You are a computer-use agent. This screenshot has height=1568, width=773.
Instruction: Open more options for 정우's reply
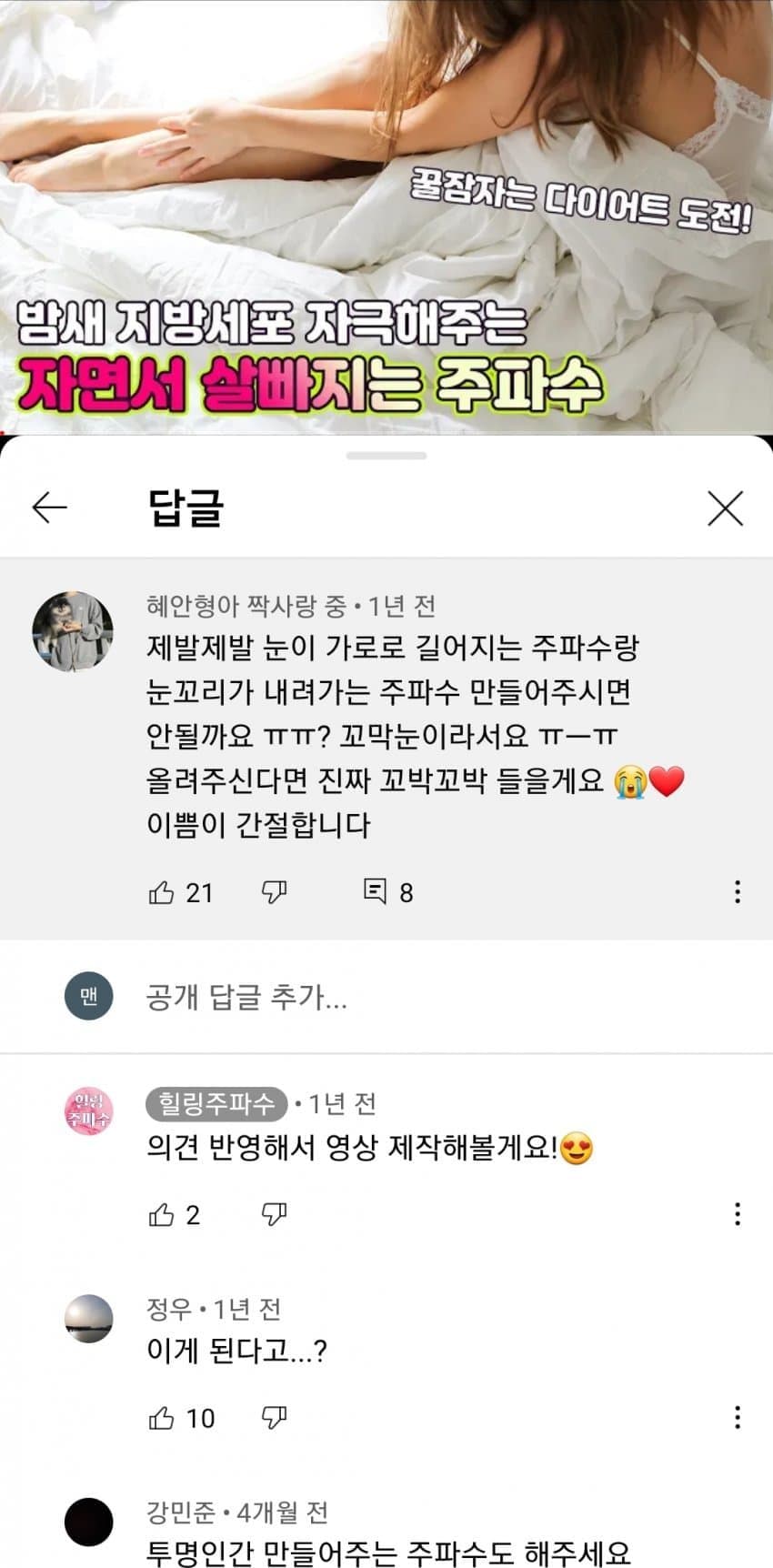[737, 1417]
